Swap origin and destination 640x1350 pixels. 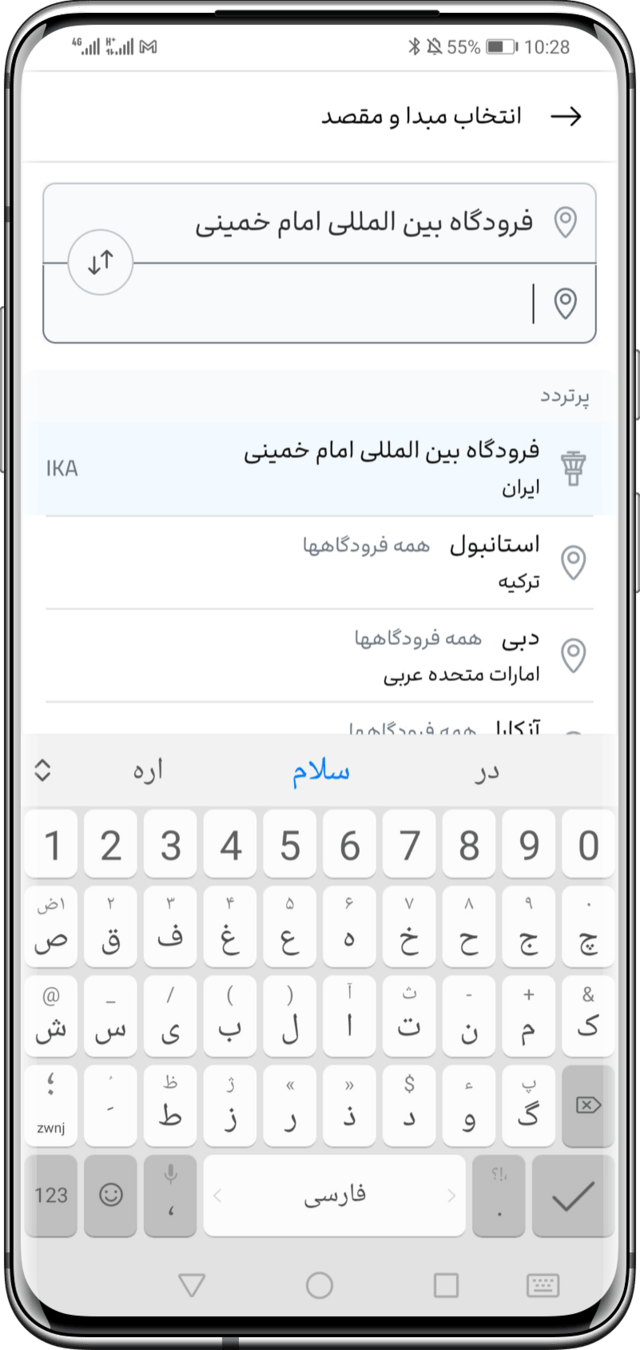point(100,263)
